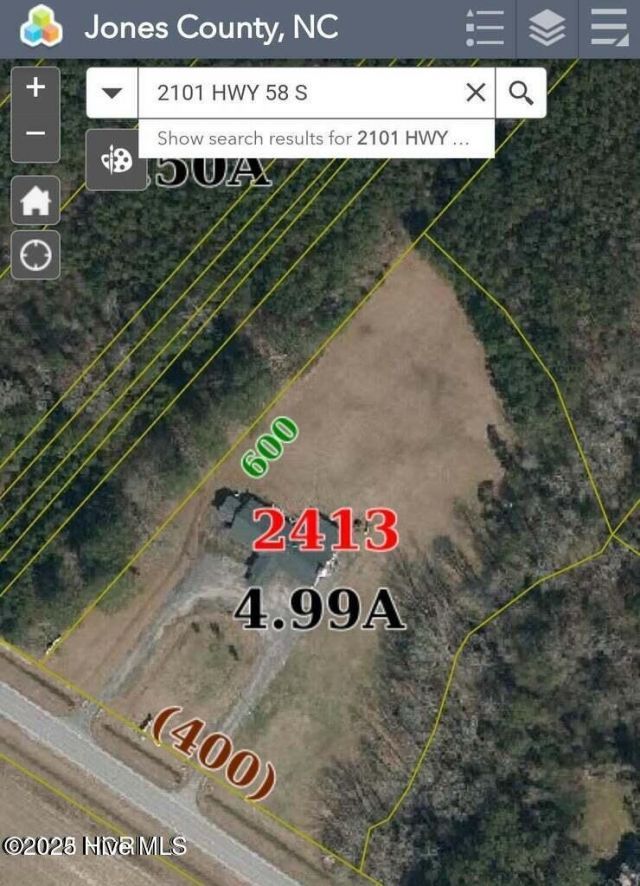This screenshot has height=886, width=640.
Task: Return map to home extent
Action: tap(35, 201)
